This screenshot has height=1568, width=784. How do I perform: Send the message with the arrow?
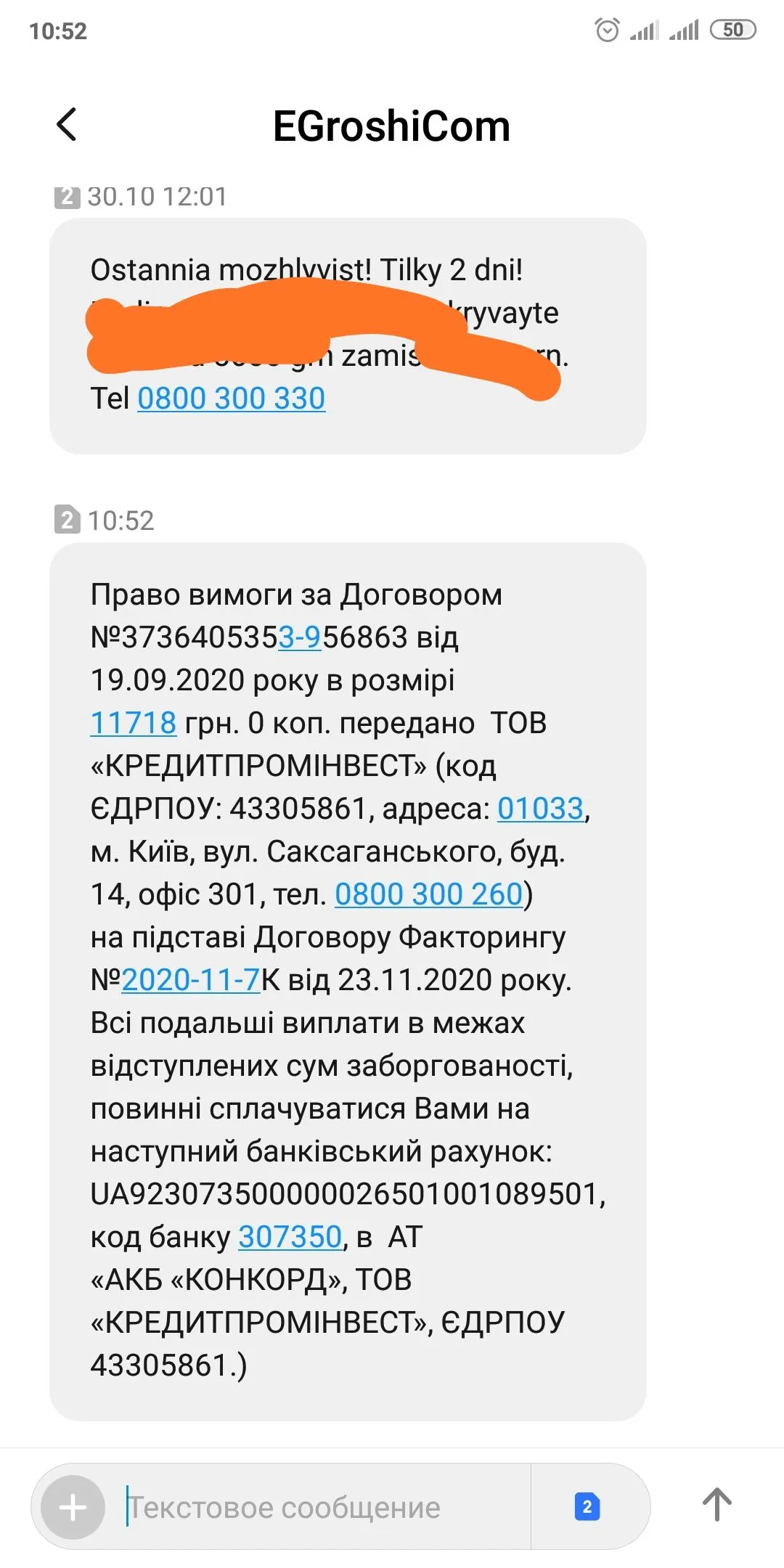point(716,1505)
